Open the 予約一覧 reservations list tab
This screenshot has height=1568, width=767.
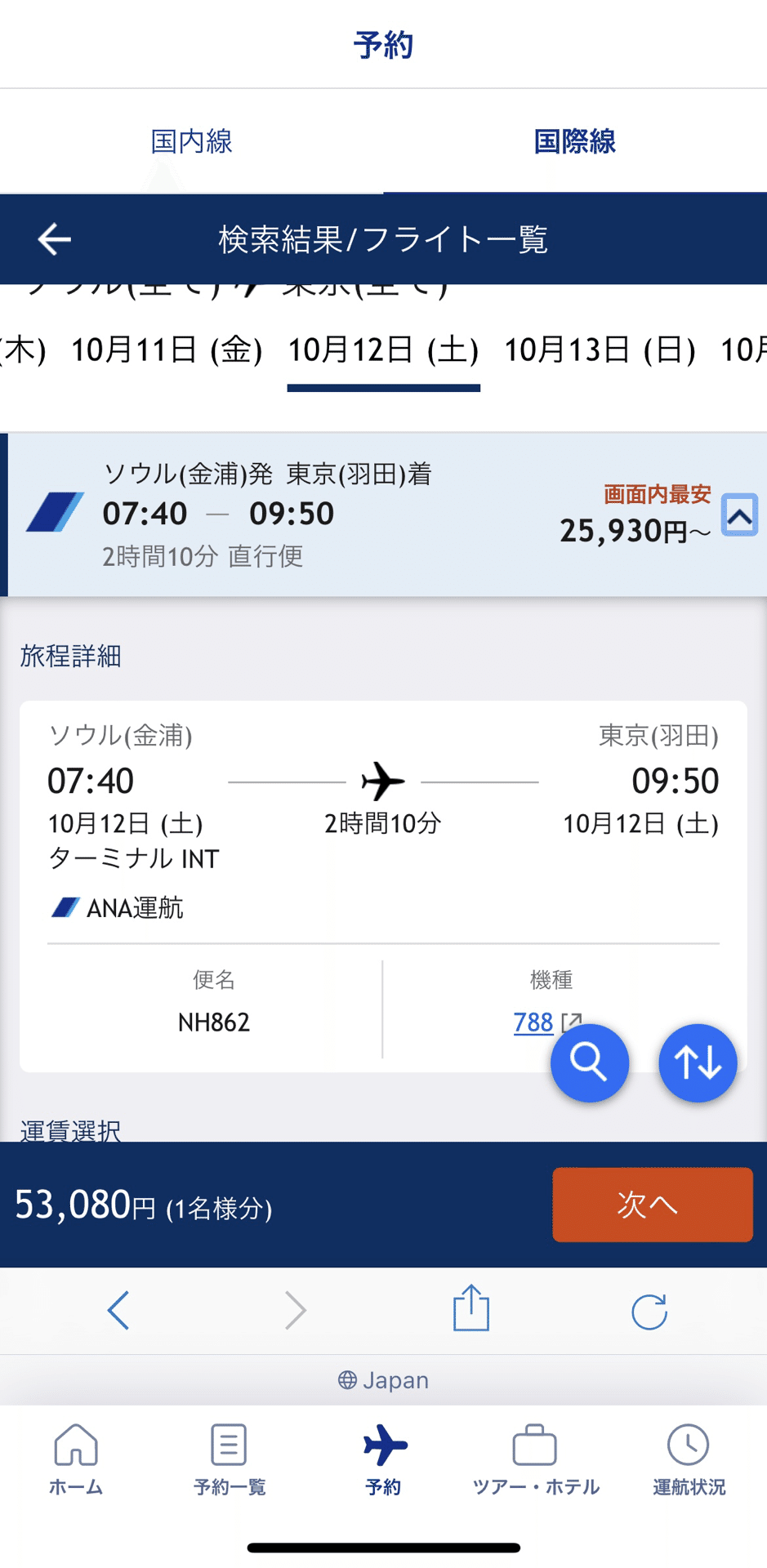click(230, 1459)
